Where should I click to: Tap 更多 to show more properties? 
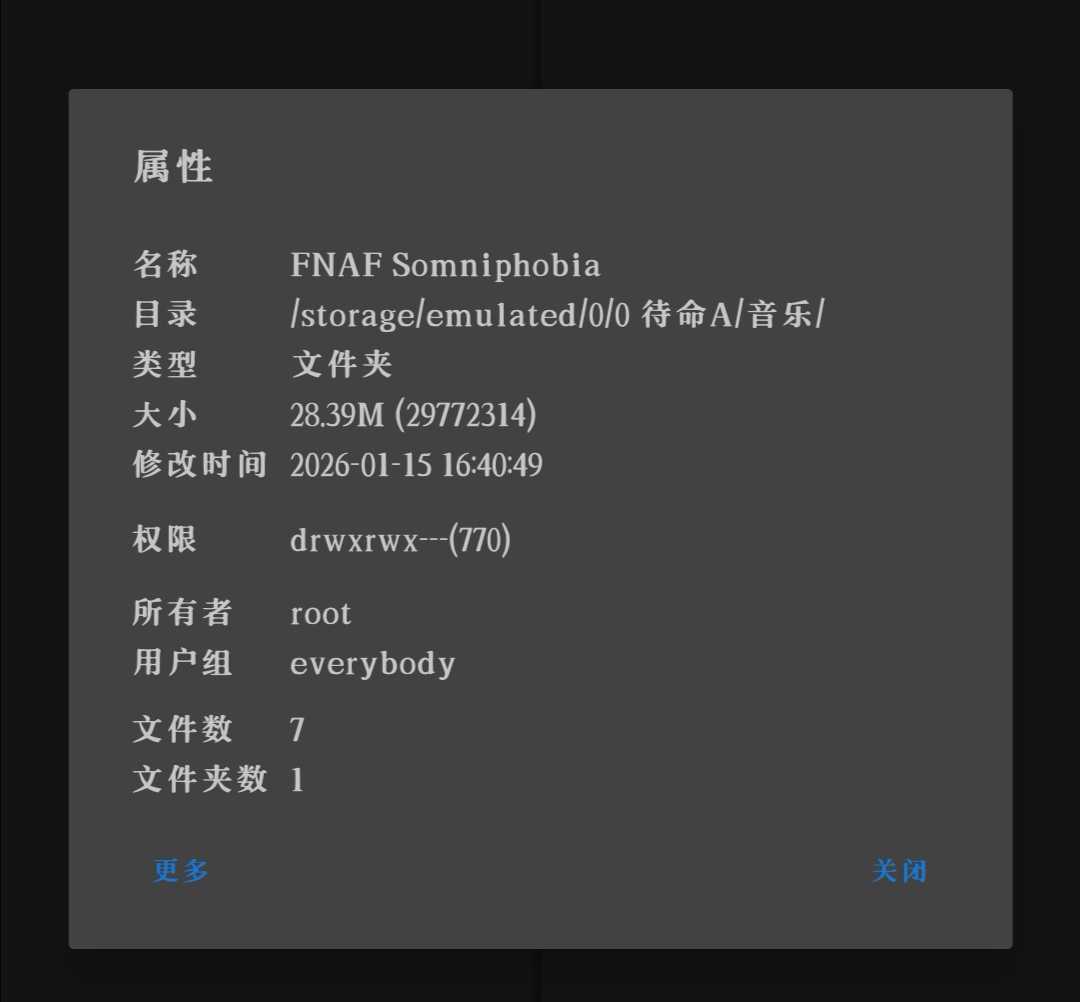click(181, 871)
